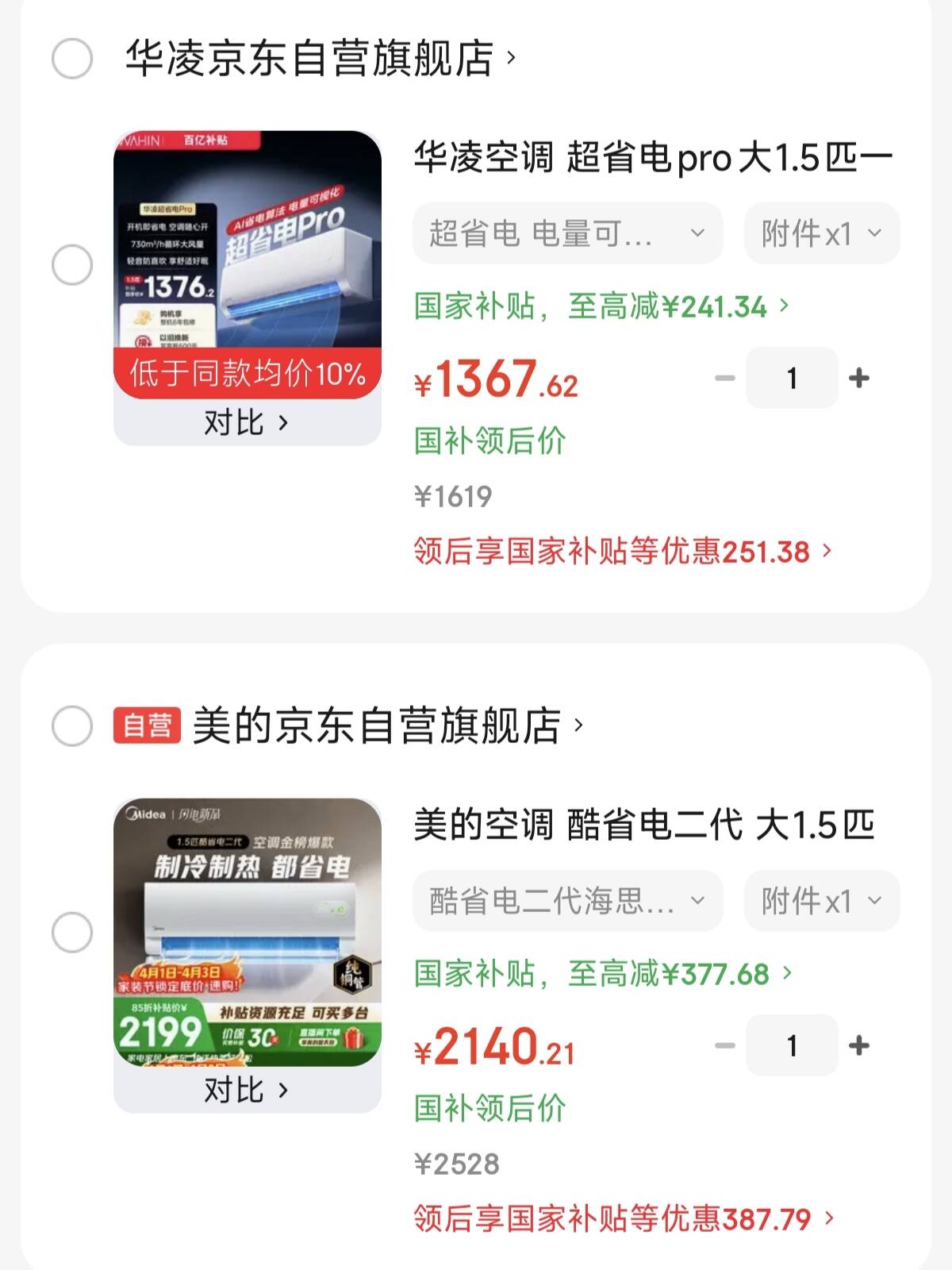Screen dimensions: 952x1270
Task: View 国家补贴 至高减¥241.34 details
Action: coord(601,306)
